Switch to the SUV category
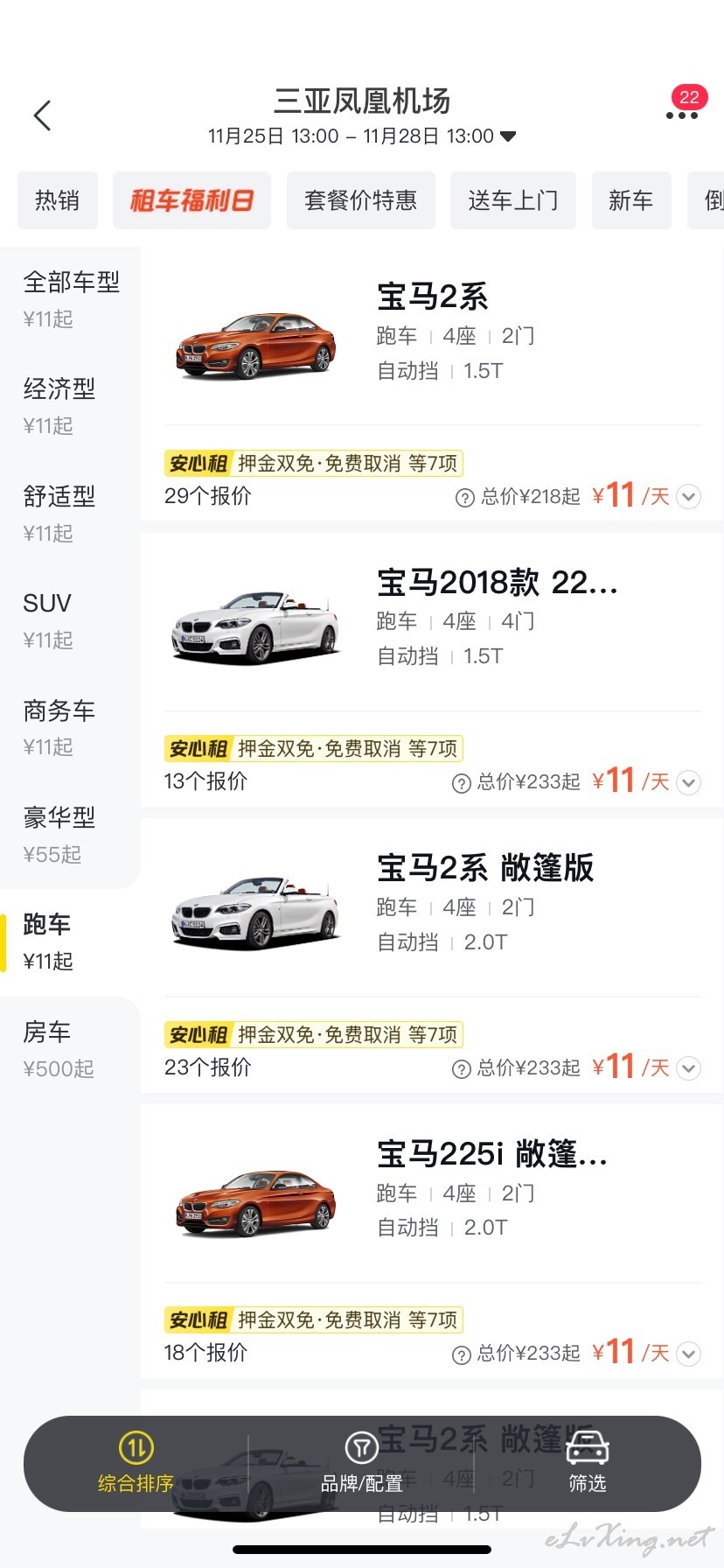724x1568 pixels. [x=70, y=621]
